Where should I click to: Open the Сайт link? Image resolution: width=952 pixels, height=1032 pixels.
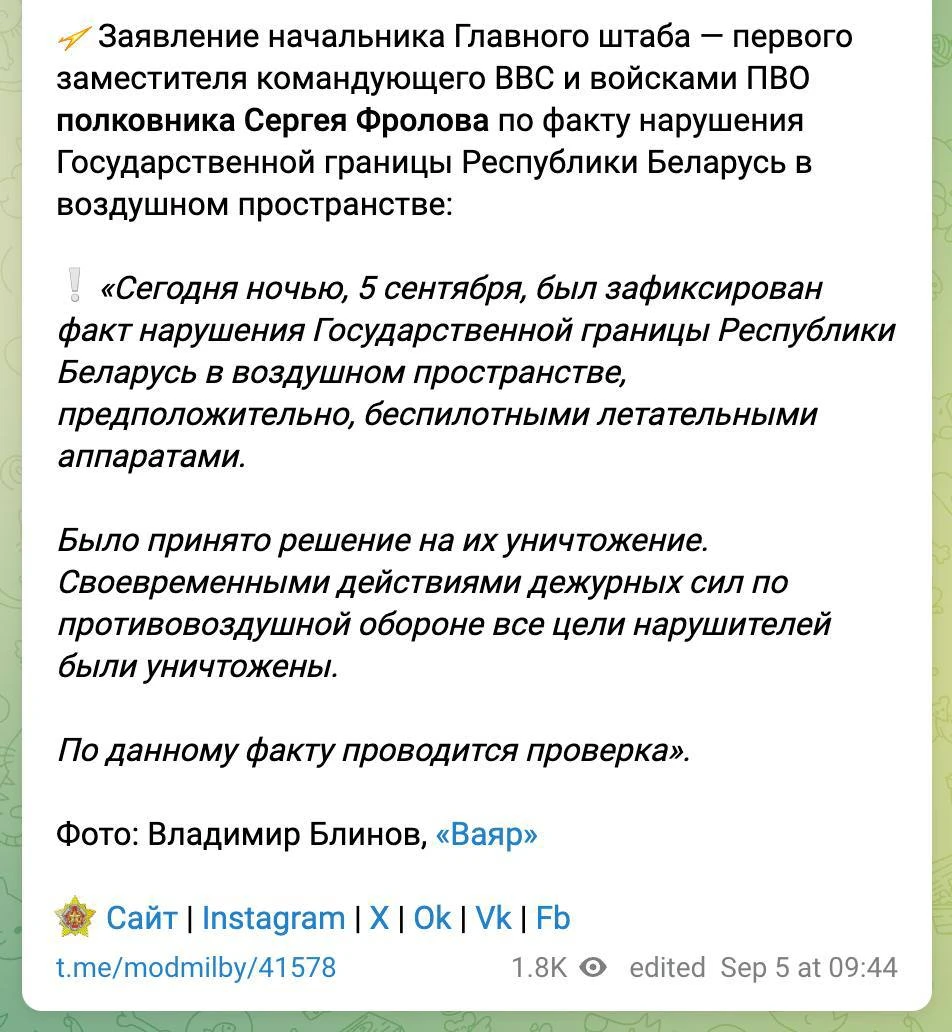pos(142,918)
